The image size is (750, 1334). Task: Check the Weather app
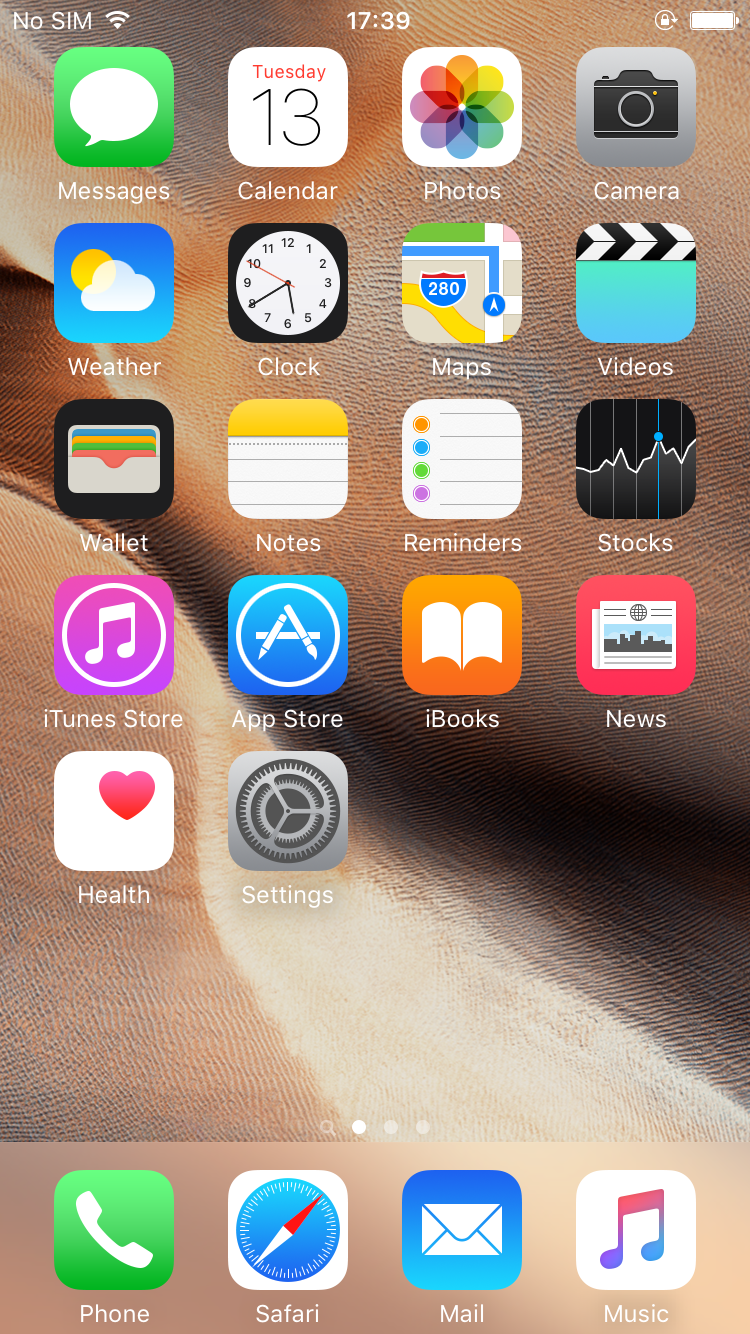[114, 283]
